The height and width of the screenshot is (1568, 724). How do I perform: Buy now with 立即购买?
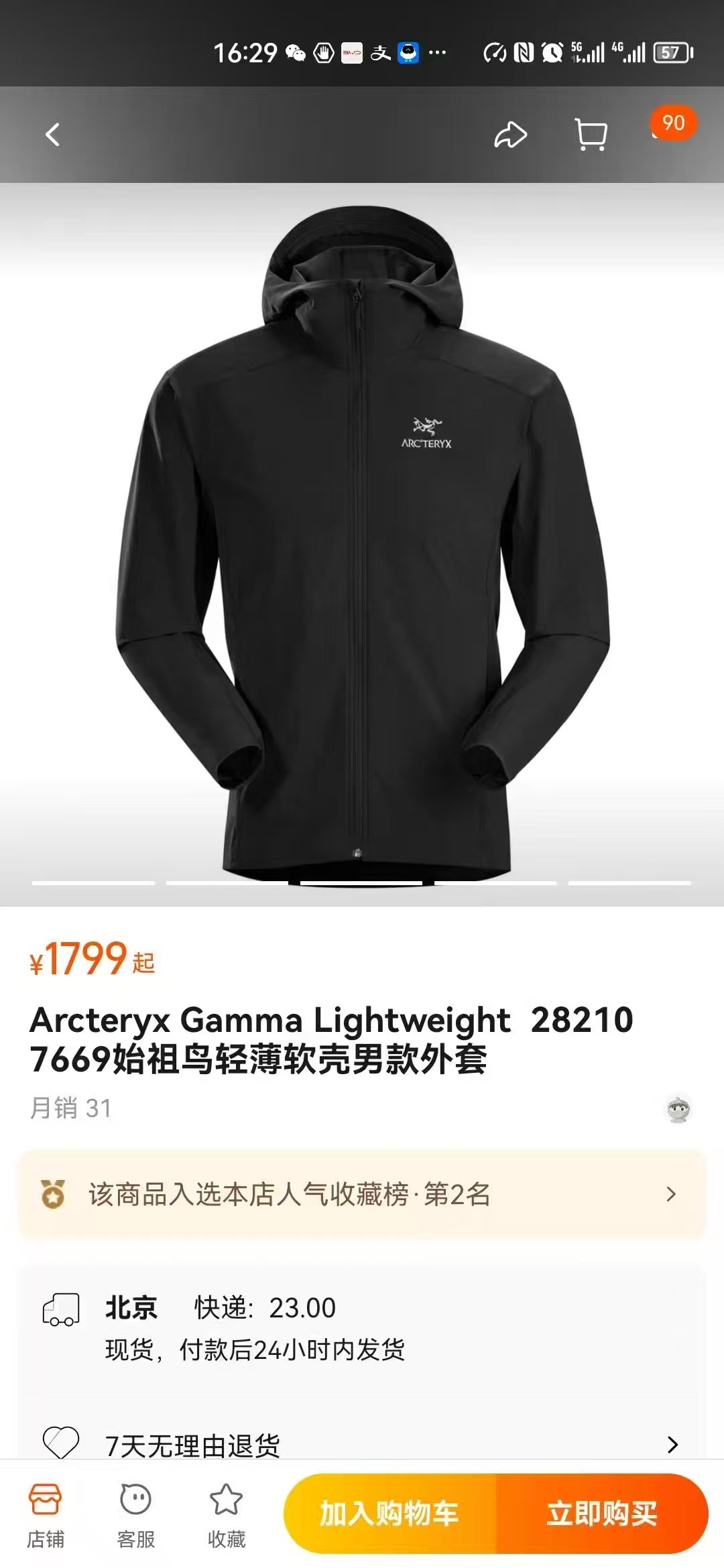pos(601,1514)
